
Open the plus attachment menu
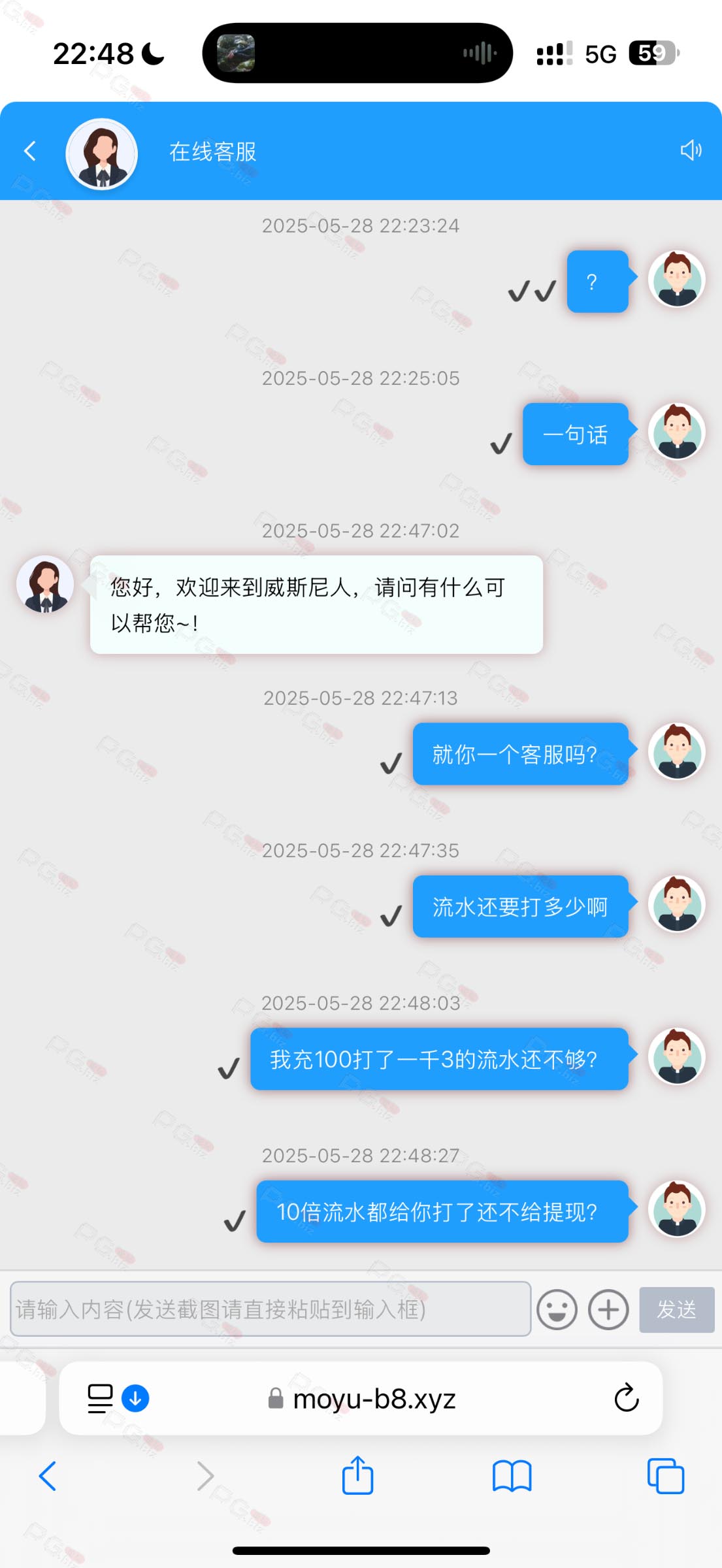608,1309
